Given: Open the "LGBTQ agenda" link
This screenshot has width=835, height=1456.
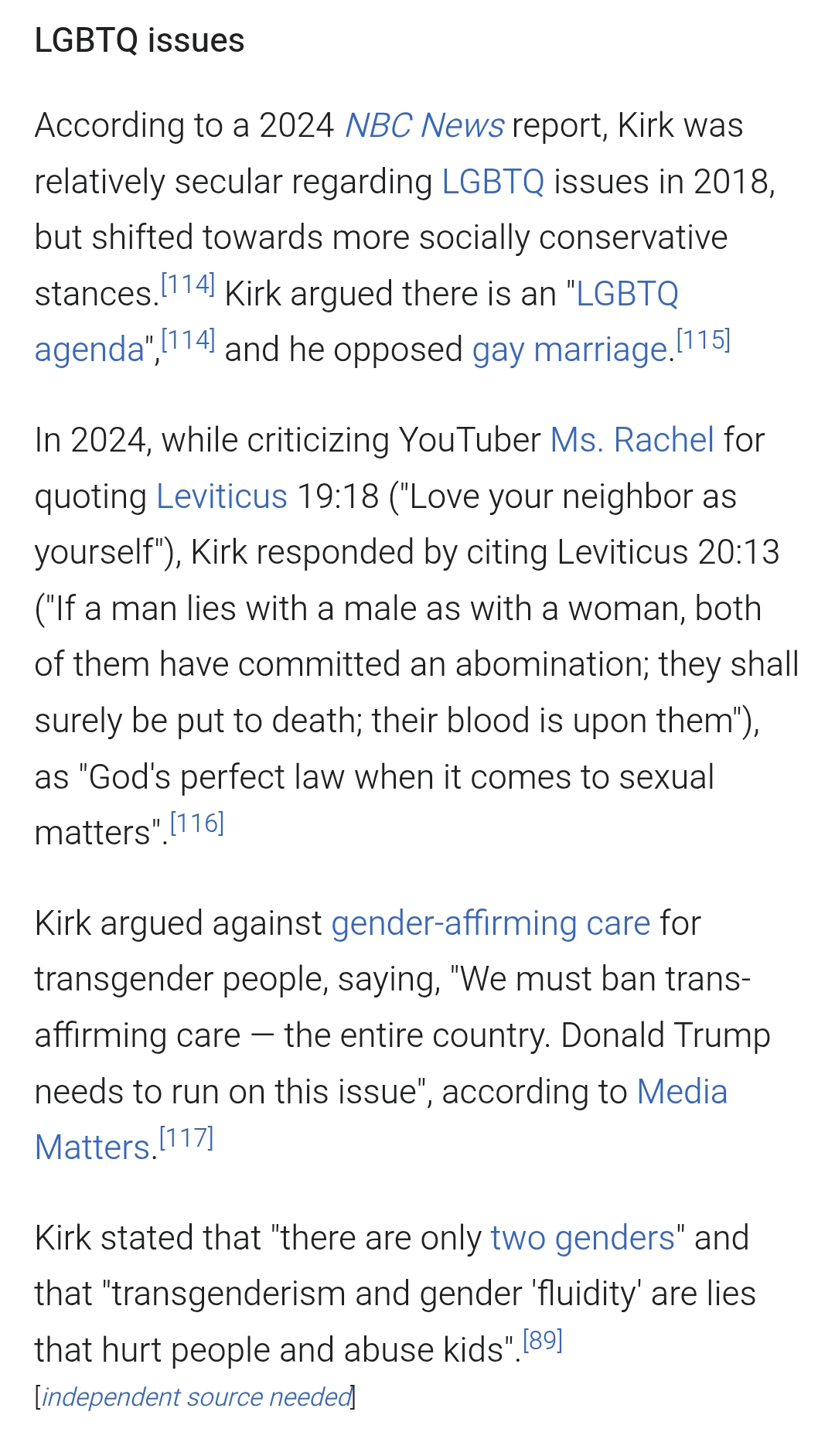Looking at the screenshot, I should tap(627, 295).
